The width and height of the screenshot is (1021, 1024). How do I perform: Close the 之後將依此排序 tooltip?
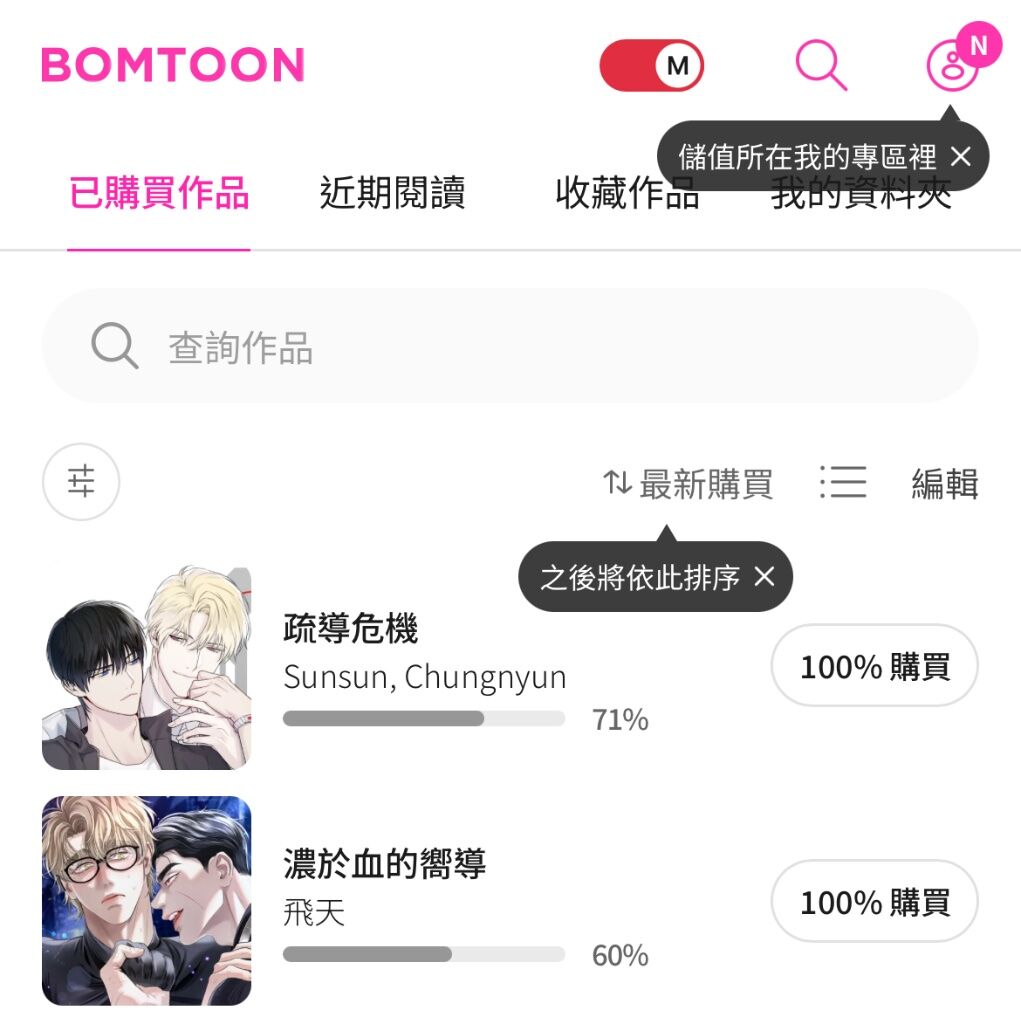(x=765, y=576)
